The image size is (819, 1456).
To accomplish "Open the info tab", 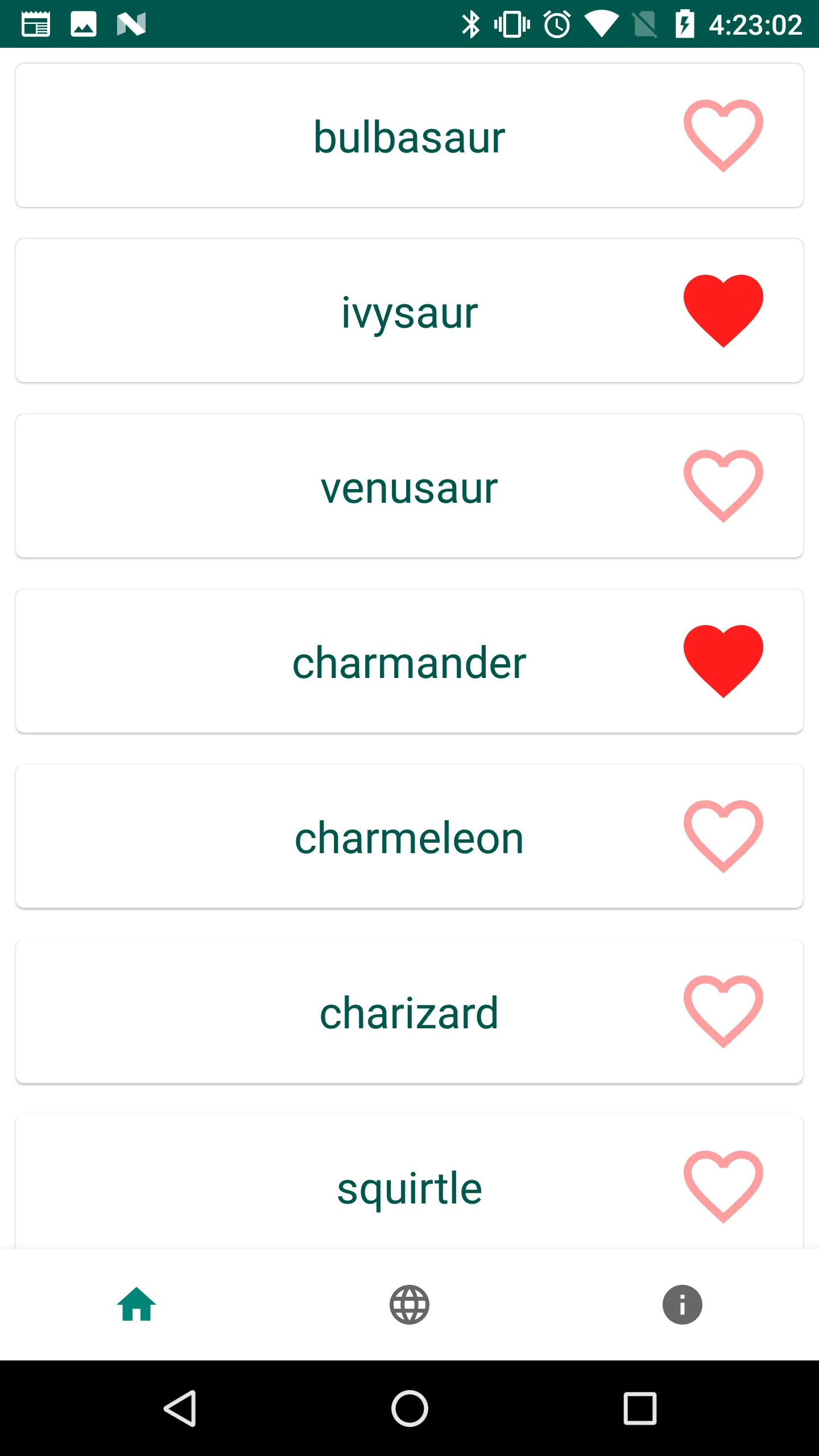I will tap(682, 1304).
